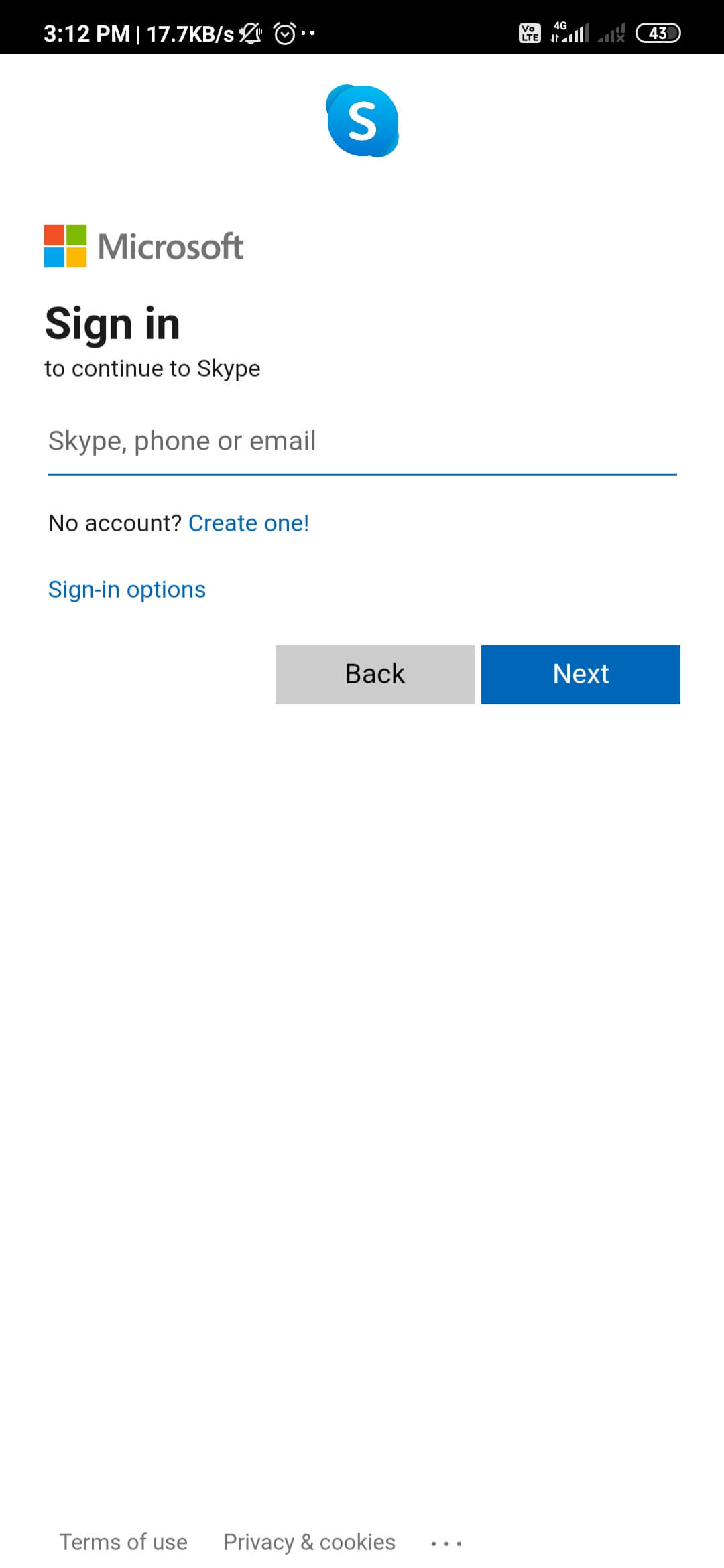The image size is (724, 1568).
Task: Open the ellipsis menu near Privacy & cookies
Action: [x=447, y=1541]
